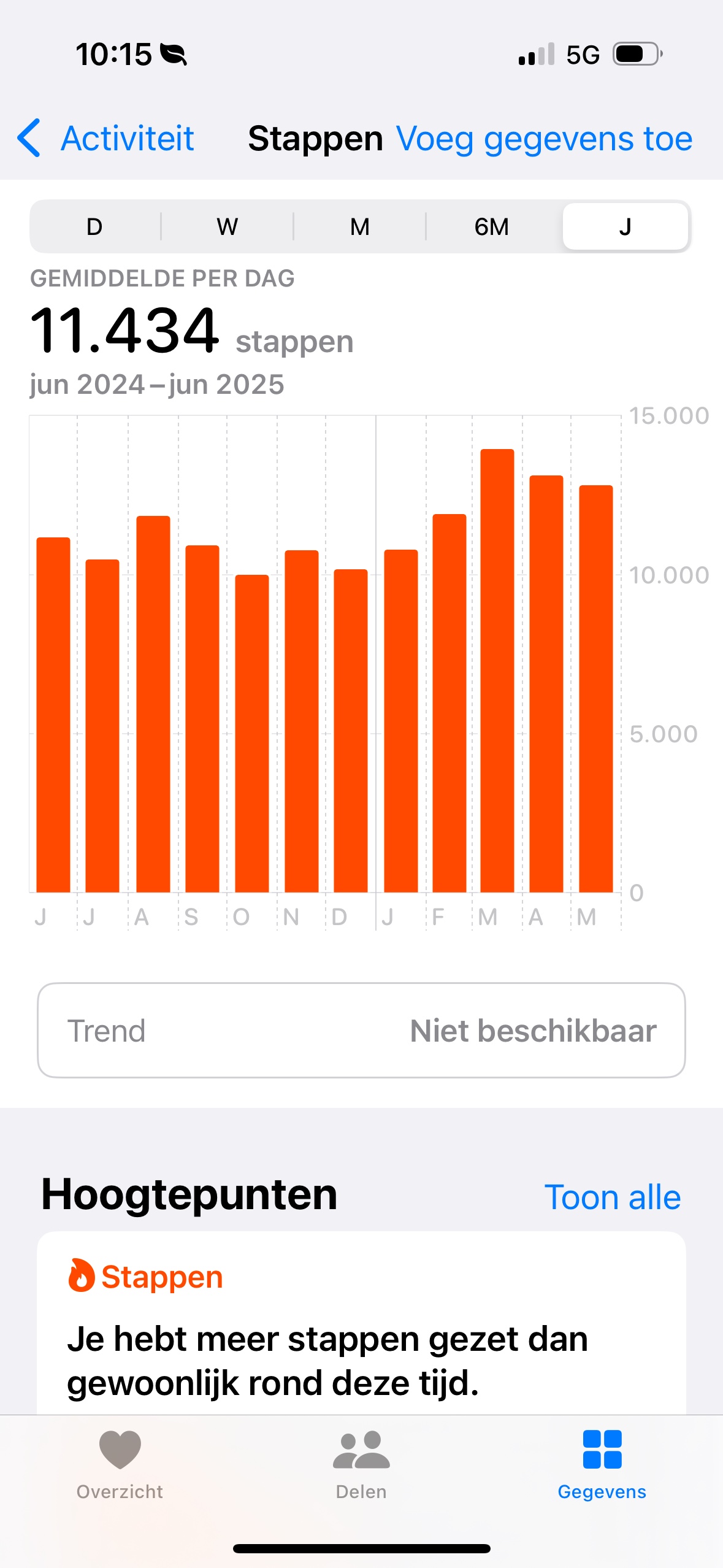Screen dimensions: 723x1568
Task: Select the J year view
Action: [625, 227]
